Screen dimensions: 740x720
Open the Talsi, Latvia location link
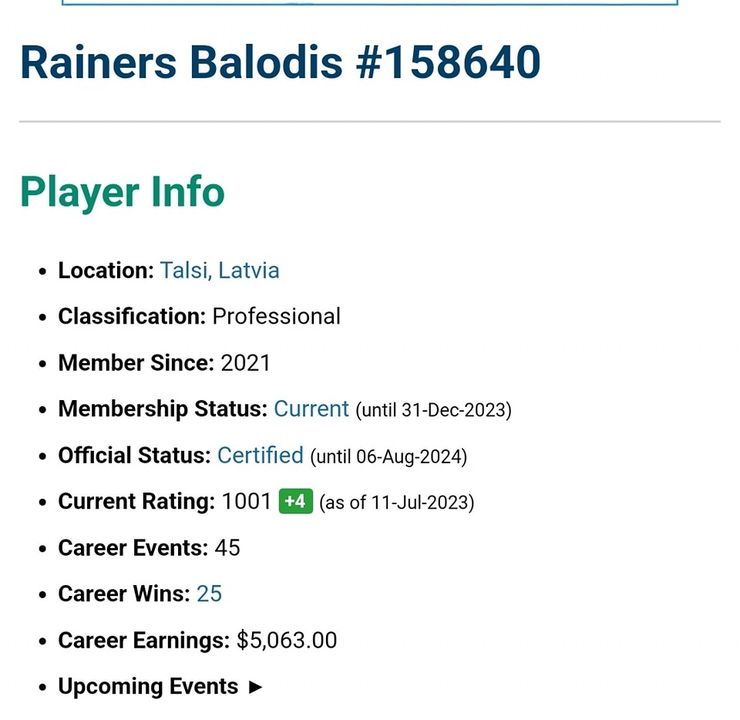[x=219, y=270]
